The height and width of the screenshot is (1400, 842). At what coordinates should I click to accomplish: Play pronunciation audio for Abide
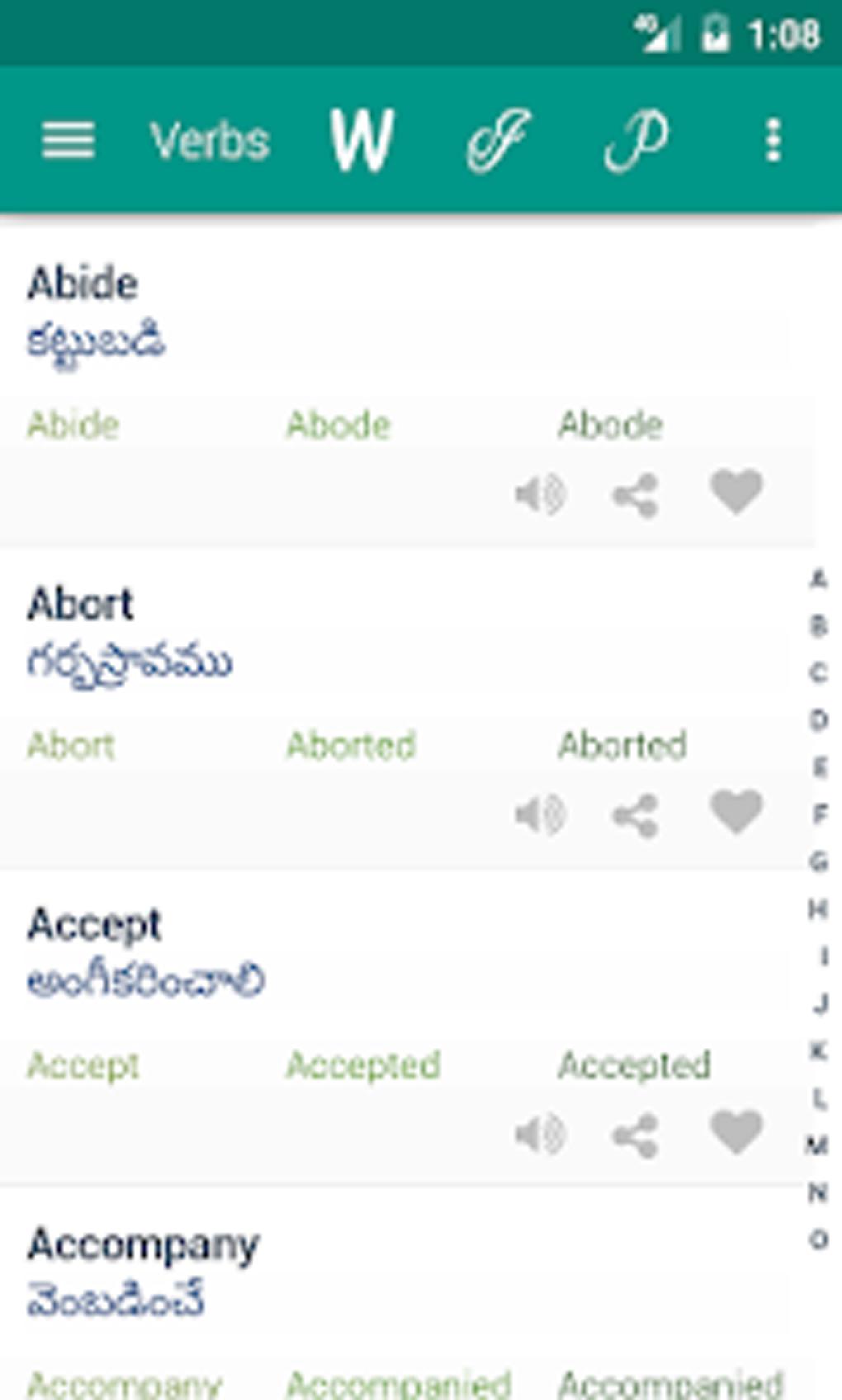tap(540, 494)
